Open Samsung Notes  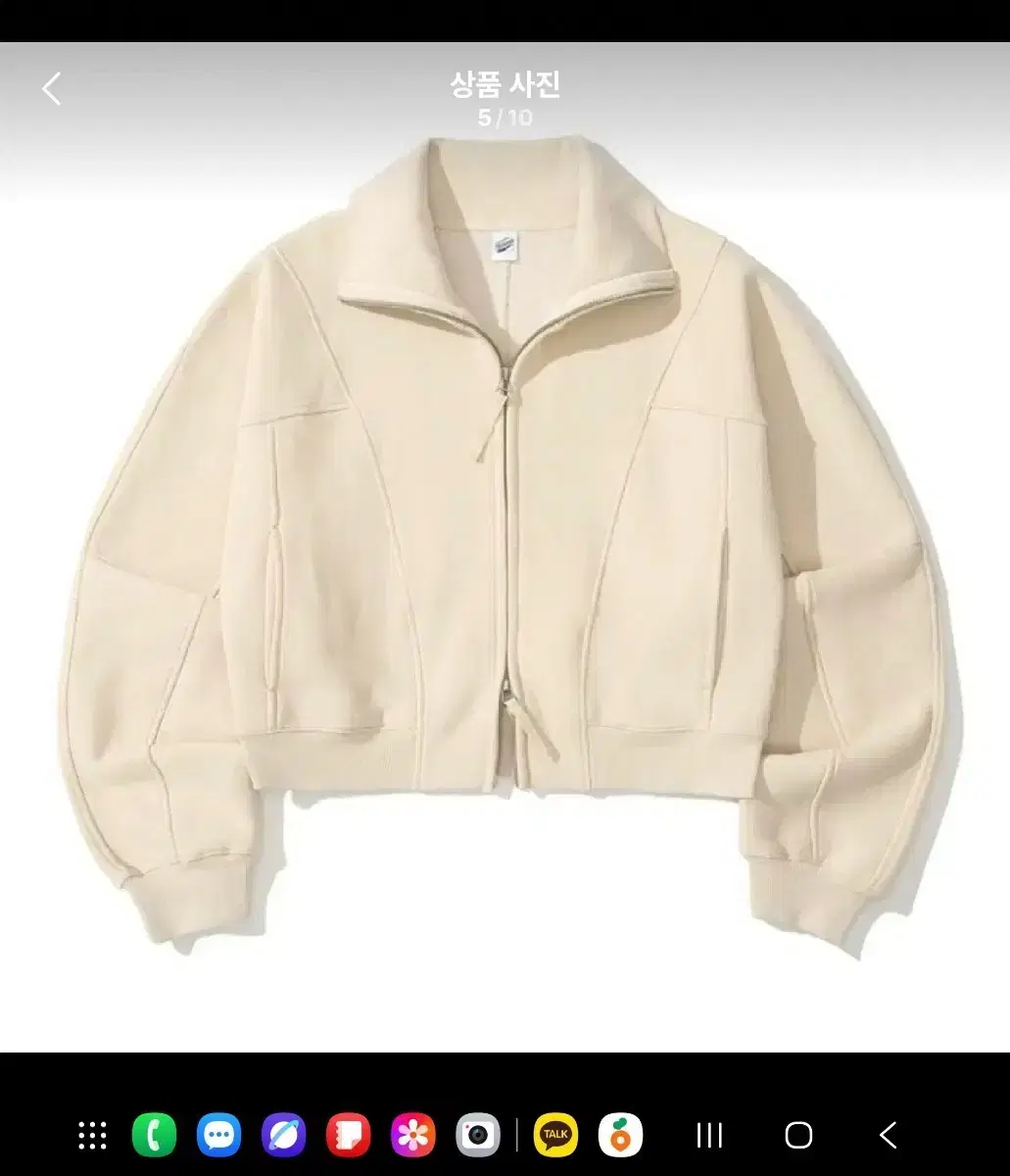click(x=347, y=1137)
